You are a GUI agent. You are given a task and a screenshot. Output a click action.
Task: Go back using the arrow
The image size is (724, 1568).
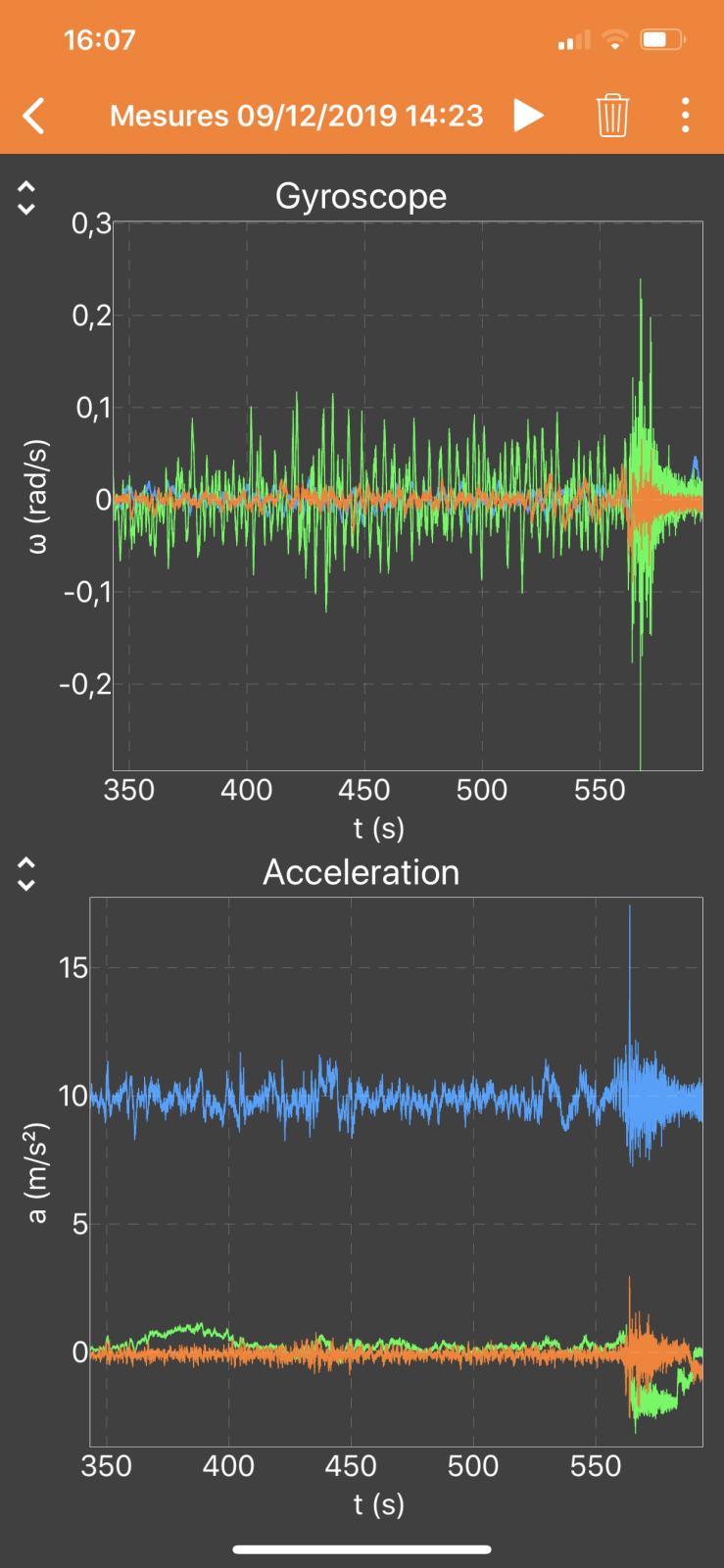click(34, 116)
